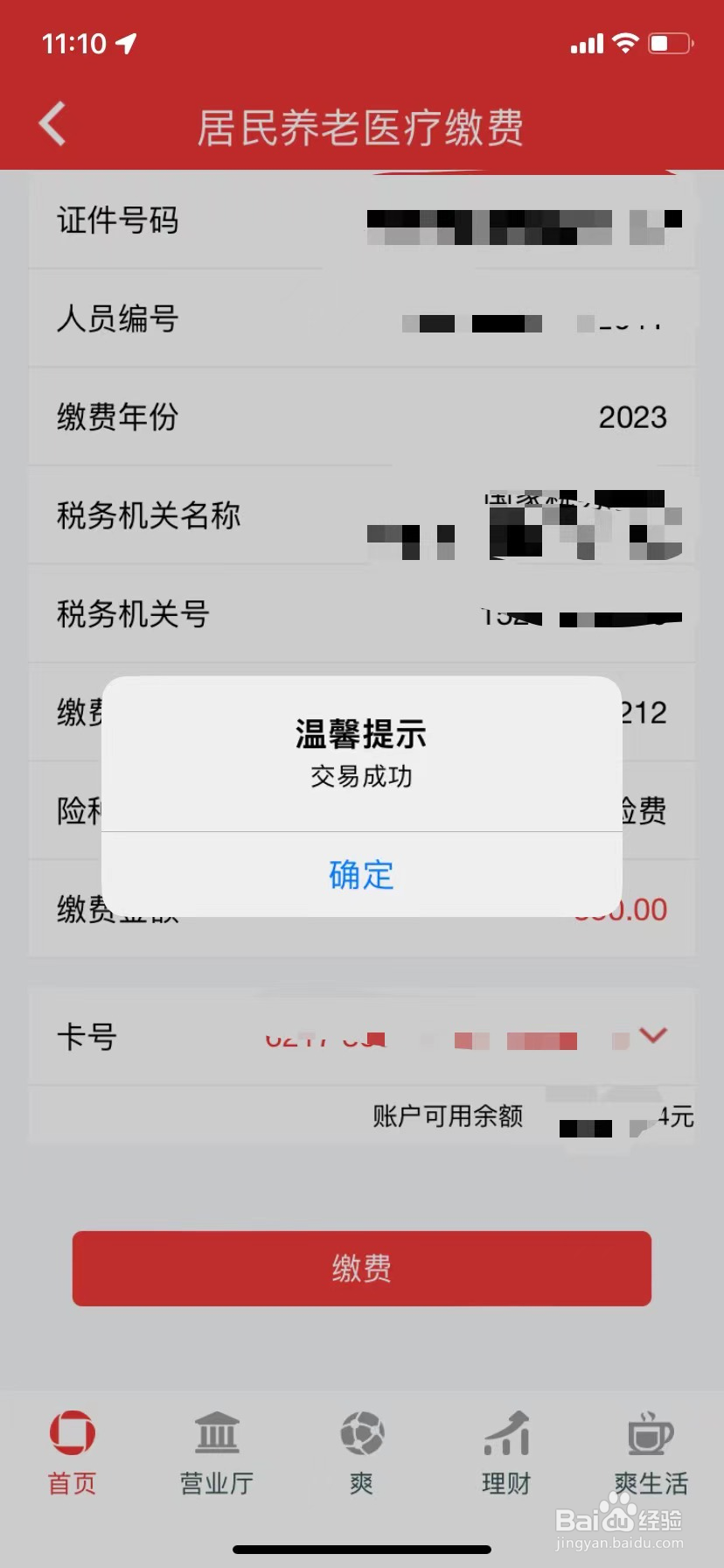This screenshot has height=1568, width=724.
Task: Tap the 账户可用余额 balance row
Action: [449, 1115]
